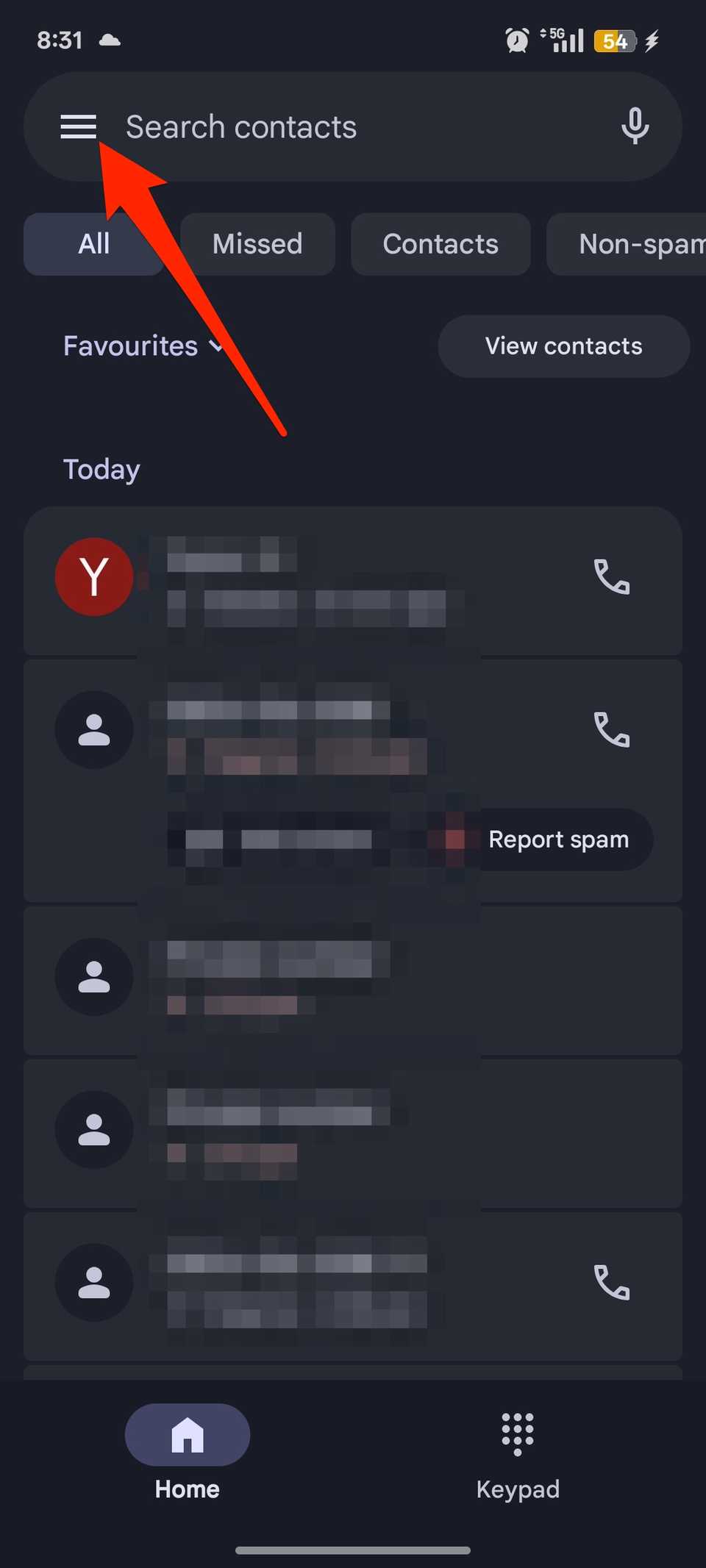The image size is (706, 1568).
Task: Tap the voice search microphone icon
Action: [634, 126]
